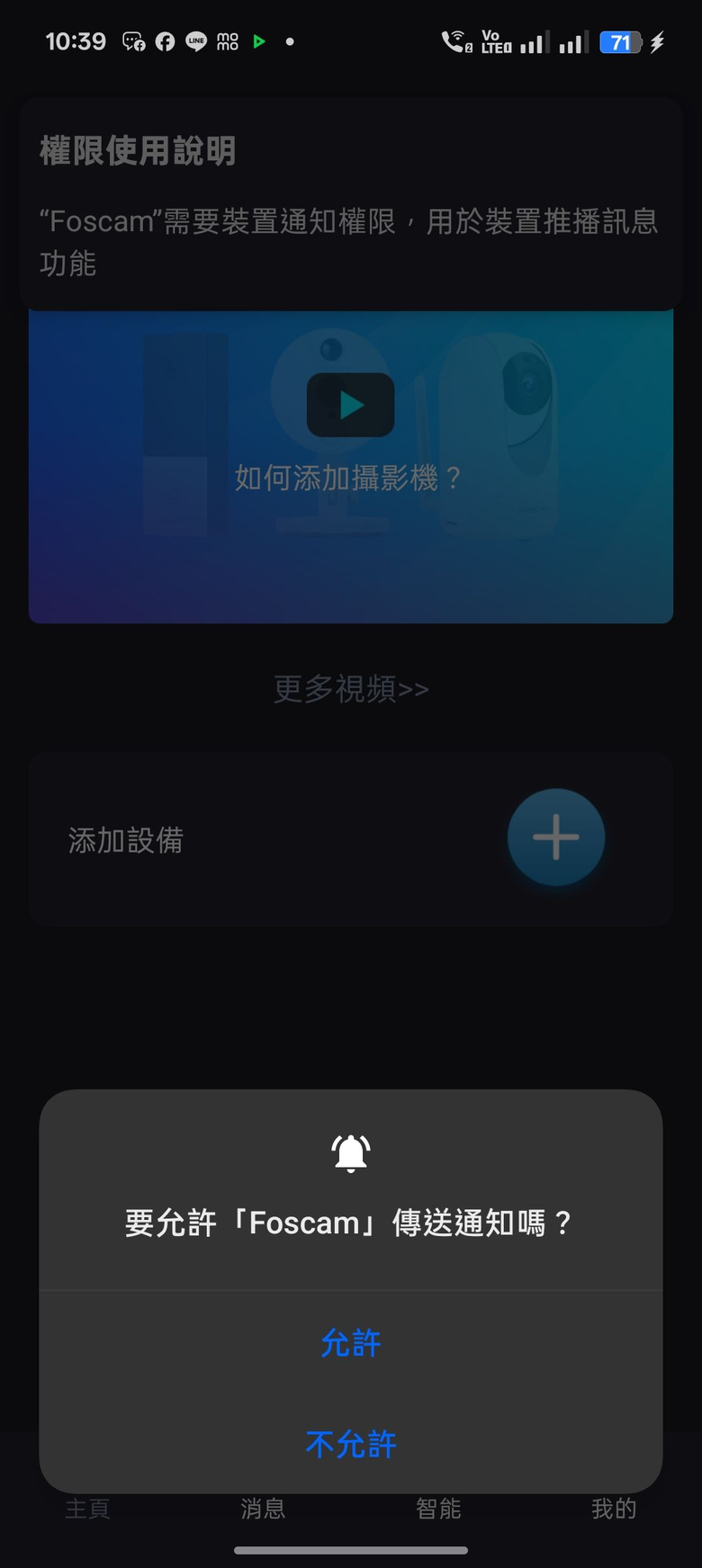Tap the Google Play icon in the status bar
702x1568 pixels.
(259, 40)
